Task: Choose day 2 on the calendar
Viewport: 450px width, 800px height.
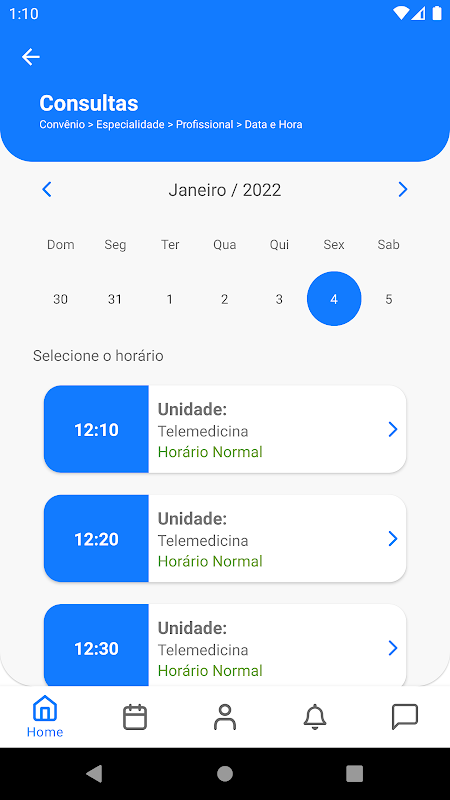Action: coord(224,299)
